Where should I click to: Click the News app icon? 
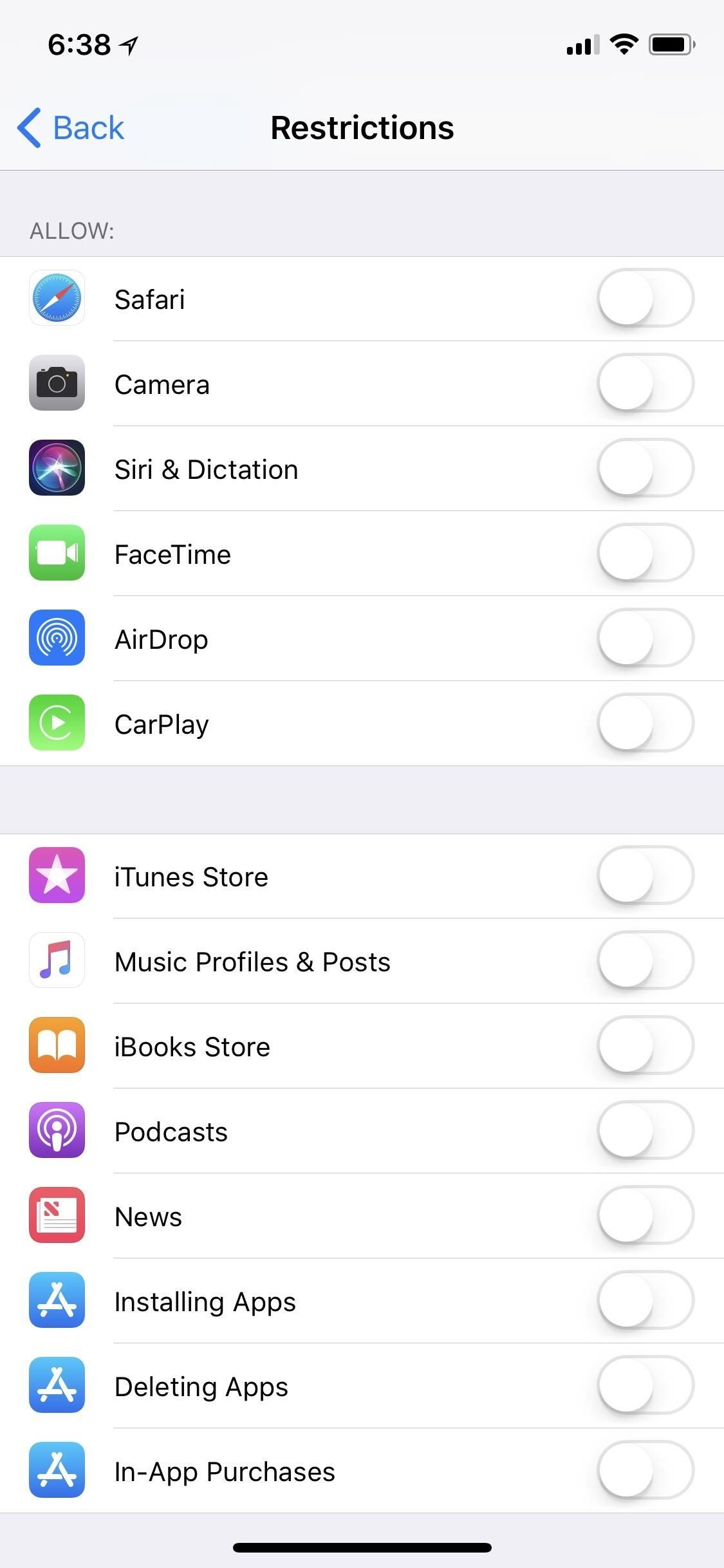pyautogui.click(x=57, y=1215)
